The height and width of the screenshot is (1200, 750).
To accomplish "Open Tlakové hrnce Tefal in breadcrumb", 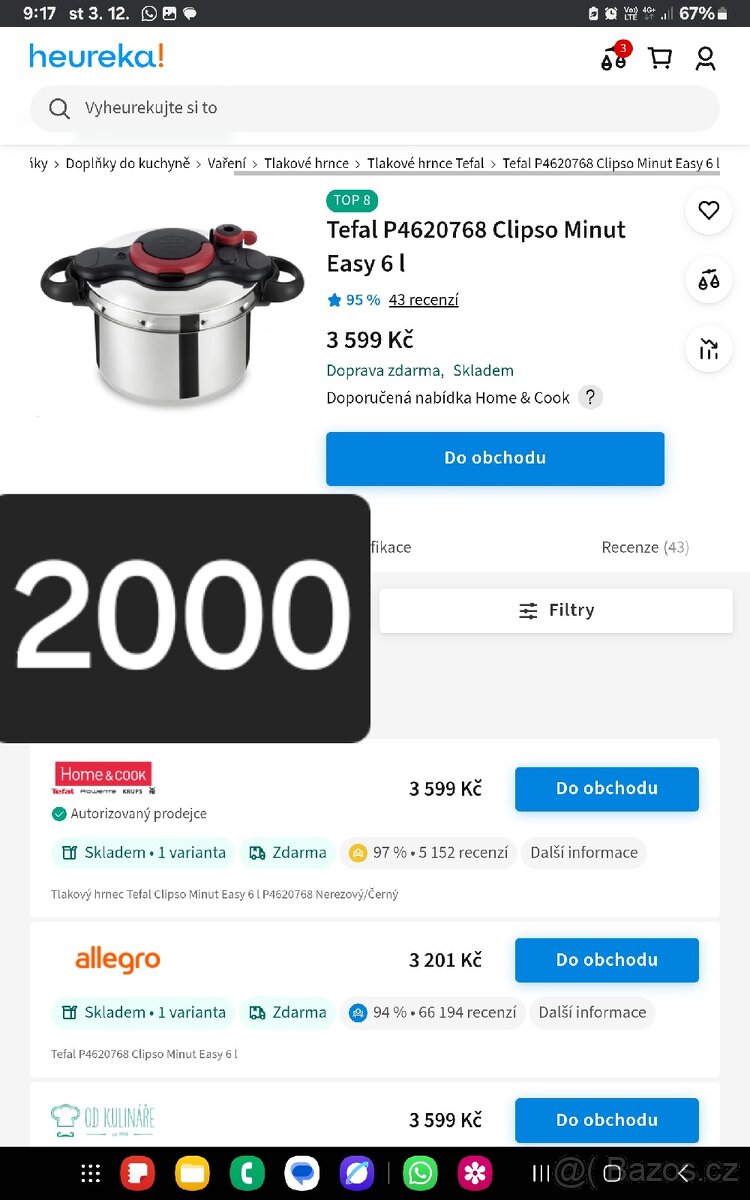I will tap(425, 162).
